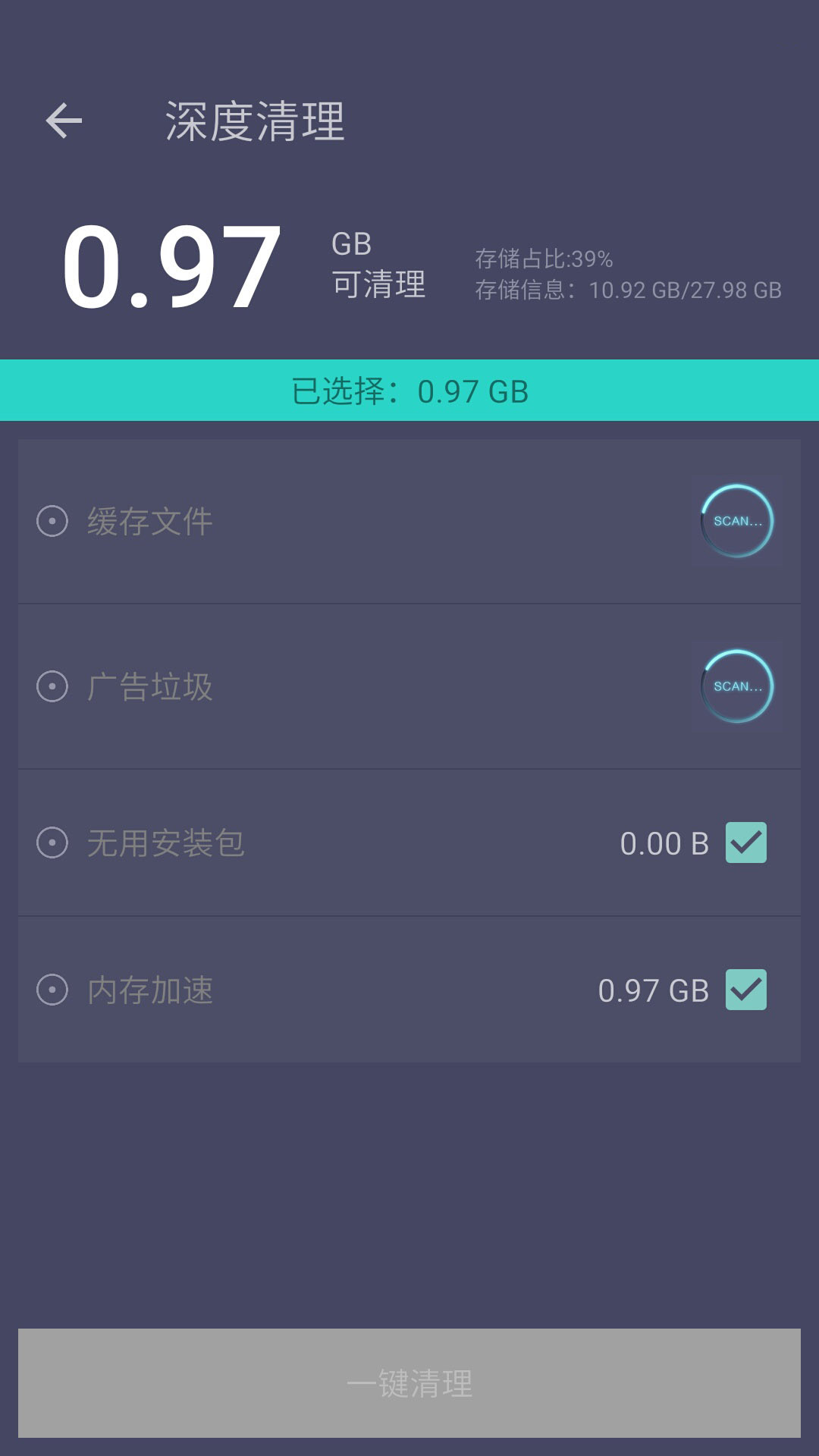Select the 深度清理 title
The image size is (819, 1456).
(x=254, y=121)
